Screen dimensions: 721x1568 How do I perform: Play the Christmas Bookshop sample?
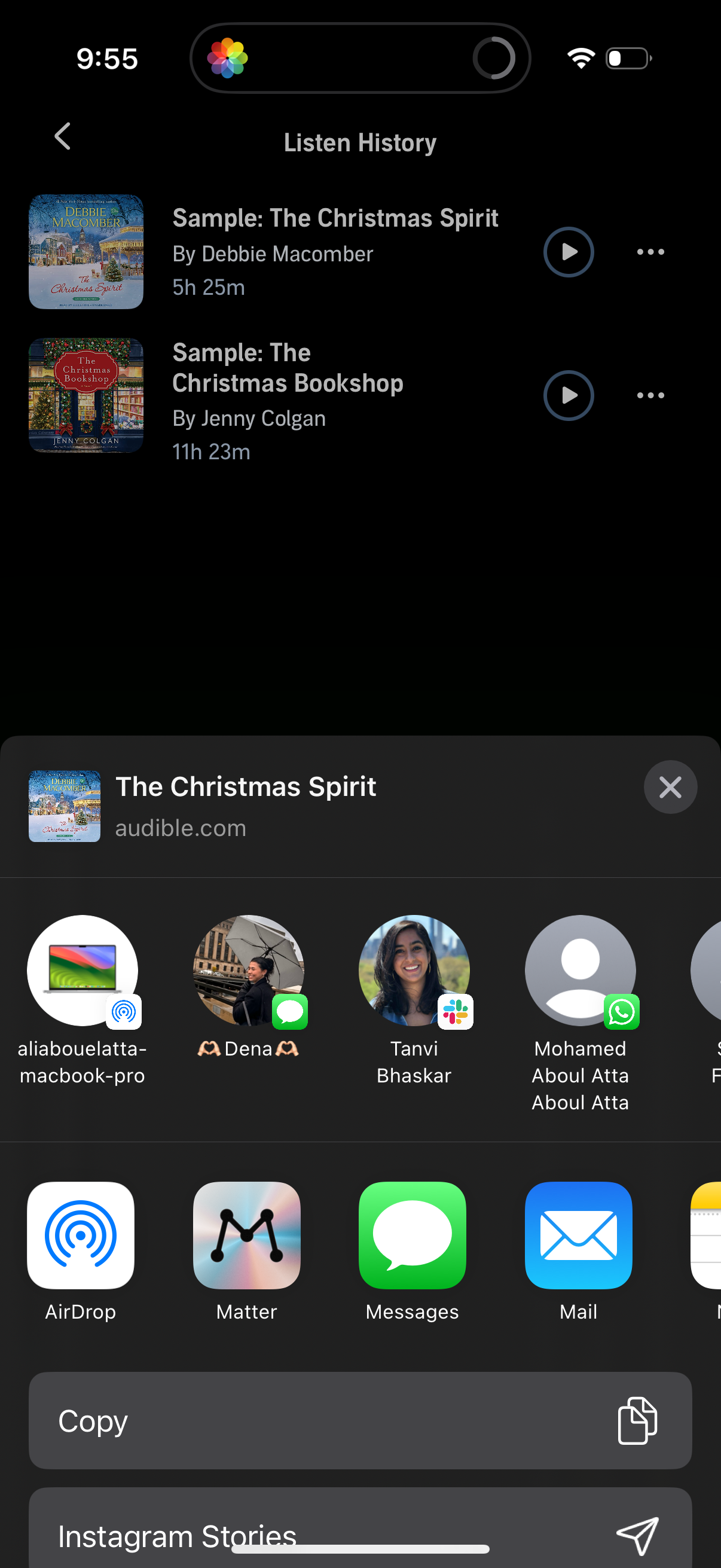[x=569, y=395]
